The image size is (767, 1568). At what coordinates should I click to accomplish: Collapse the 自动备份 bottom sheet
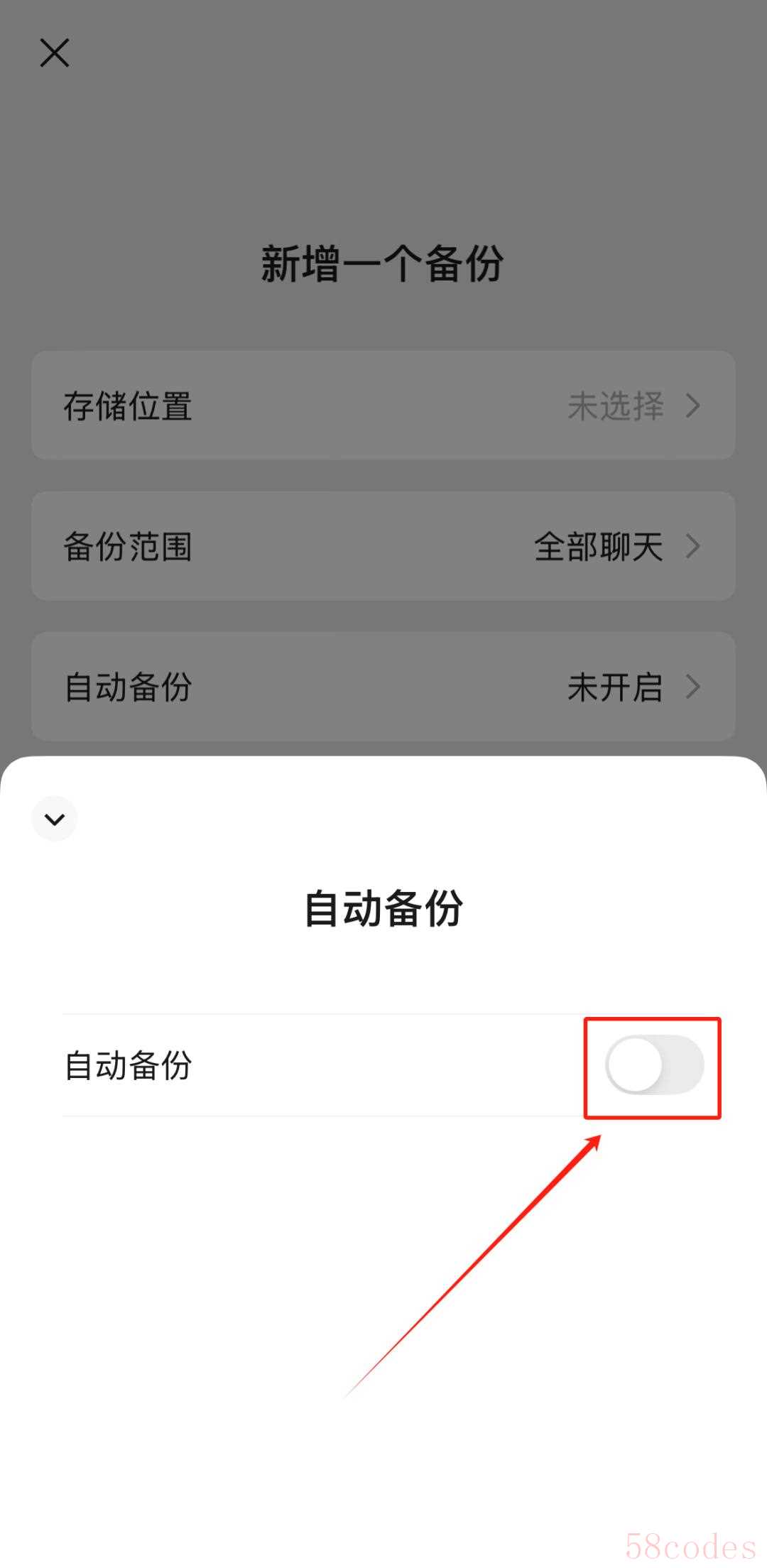click(55, 819)
